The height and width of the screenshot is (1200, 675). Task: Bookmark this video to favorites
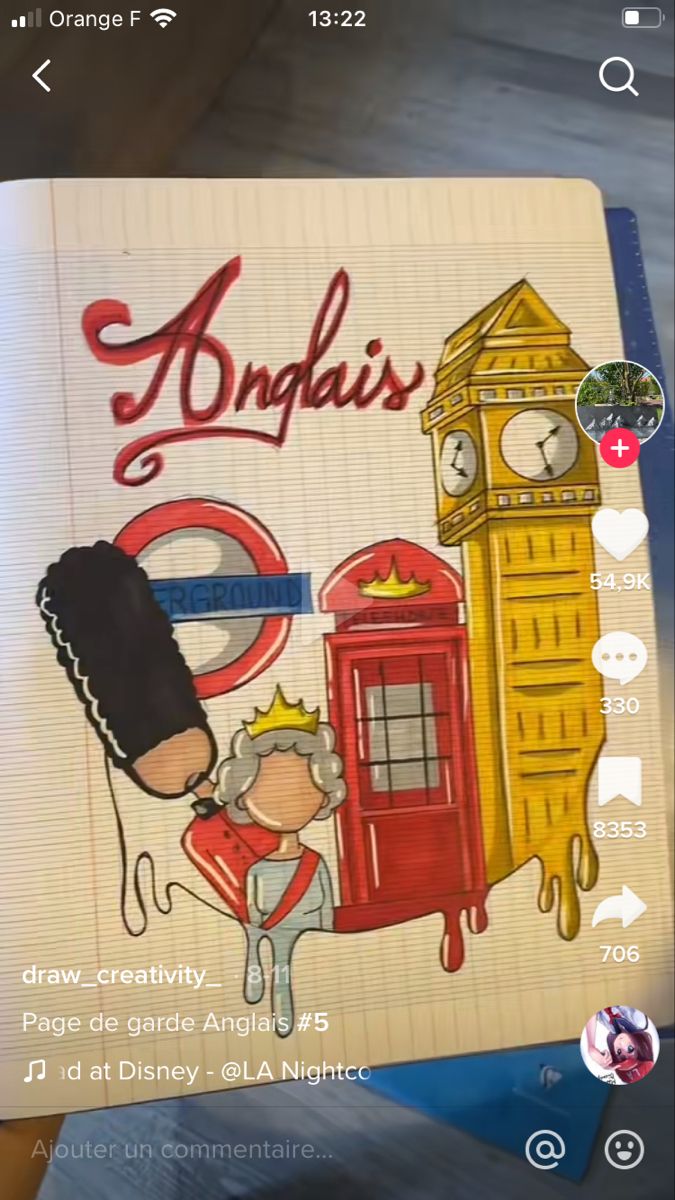620,783
